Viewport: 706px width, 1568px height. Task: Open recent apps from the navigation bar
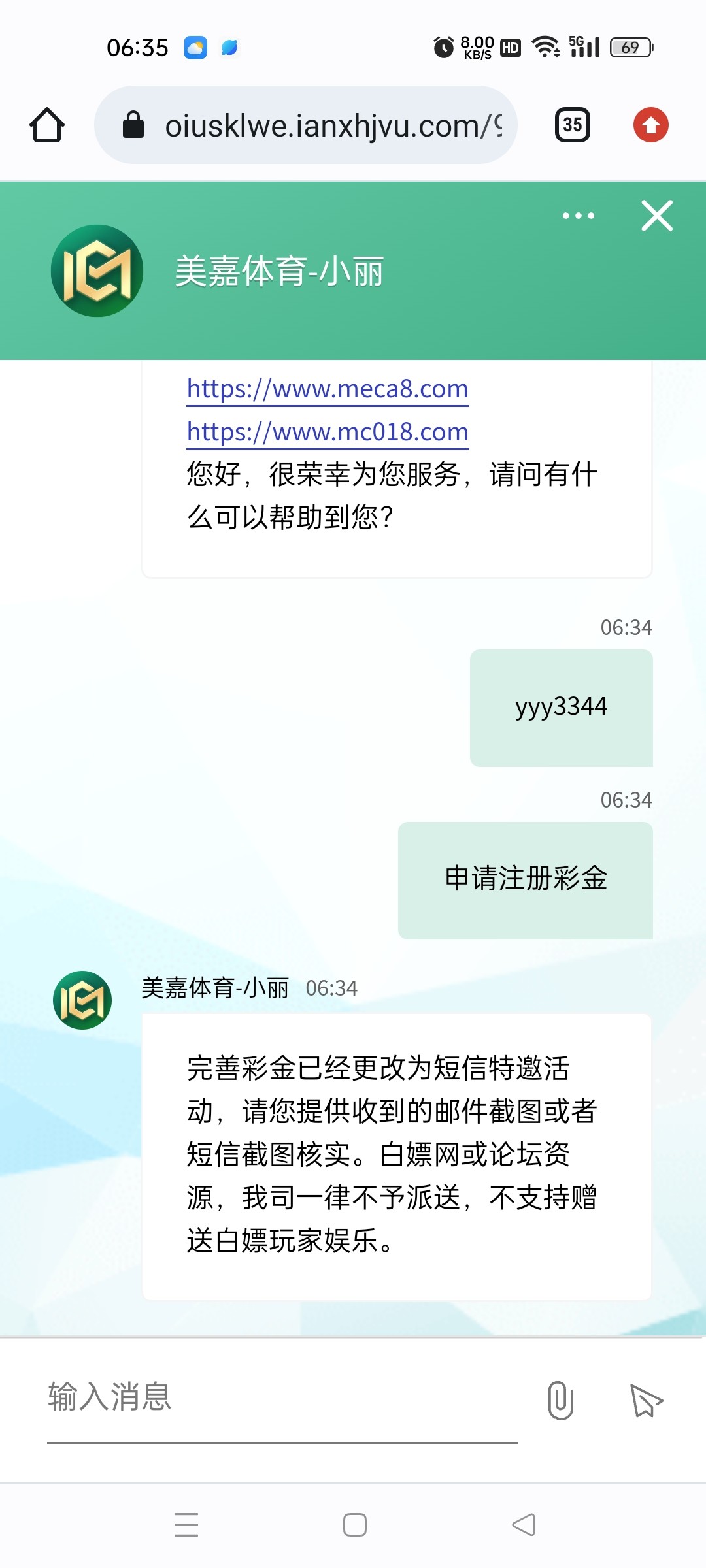click(x=186, y=1525)
